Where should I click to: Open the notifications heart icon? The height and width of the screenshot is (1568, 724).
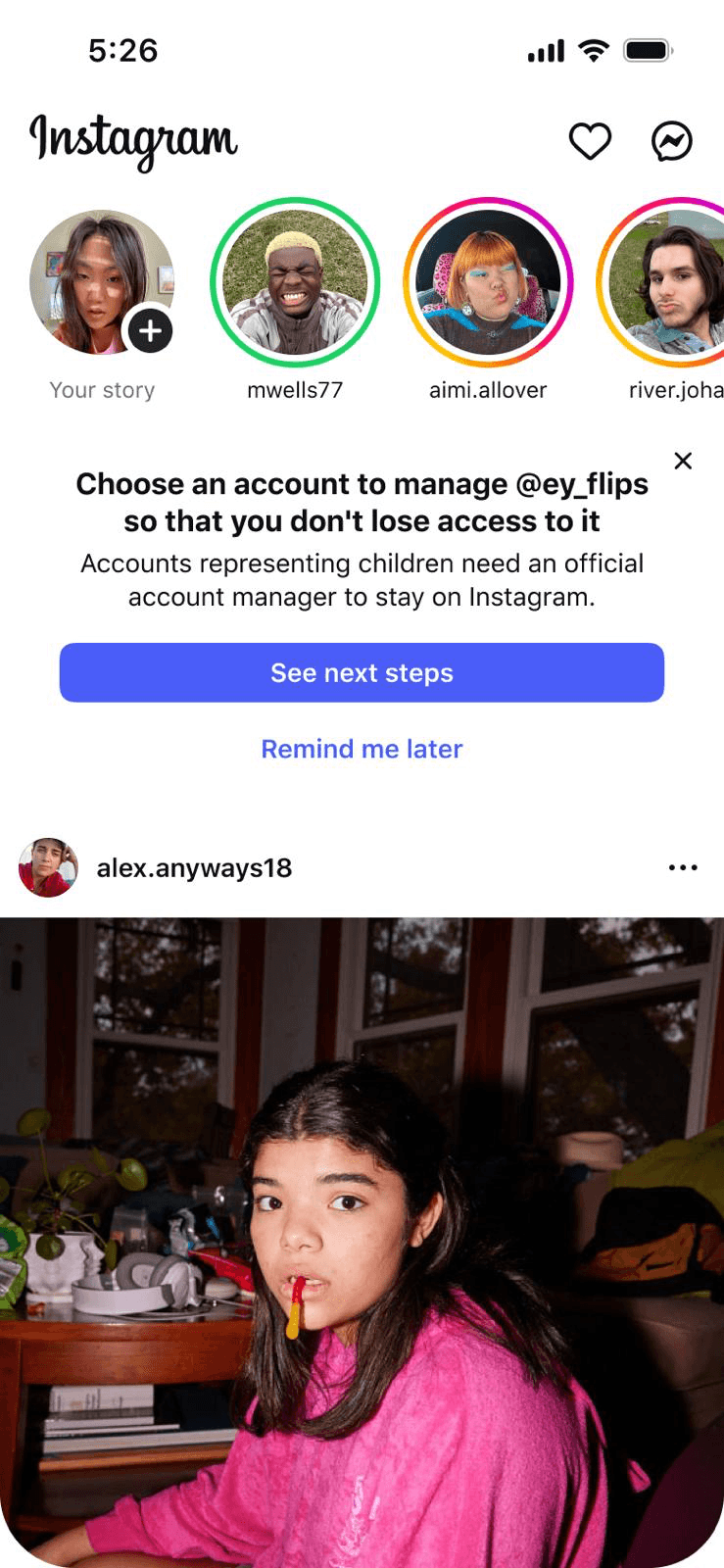590,142
